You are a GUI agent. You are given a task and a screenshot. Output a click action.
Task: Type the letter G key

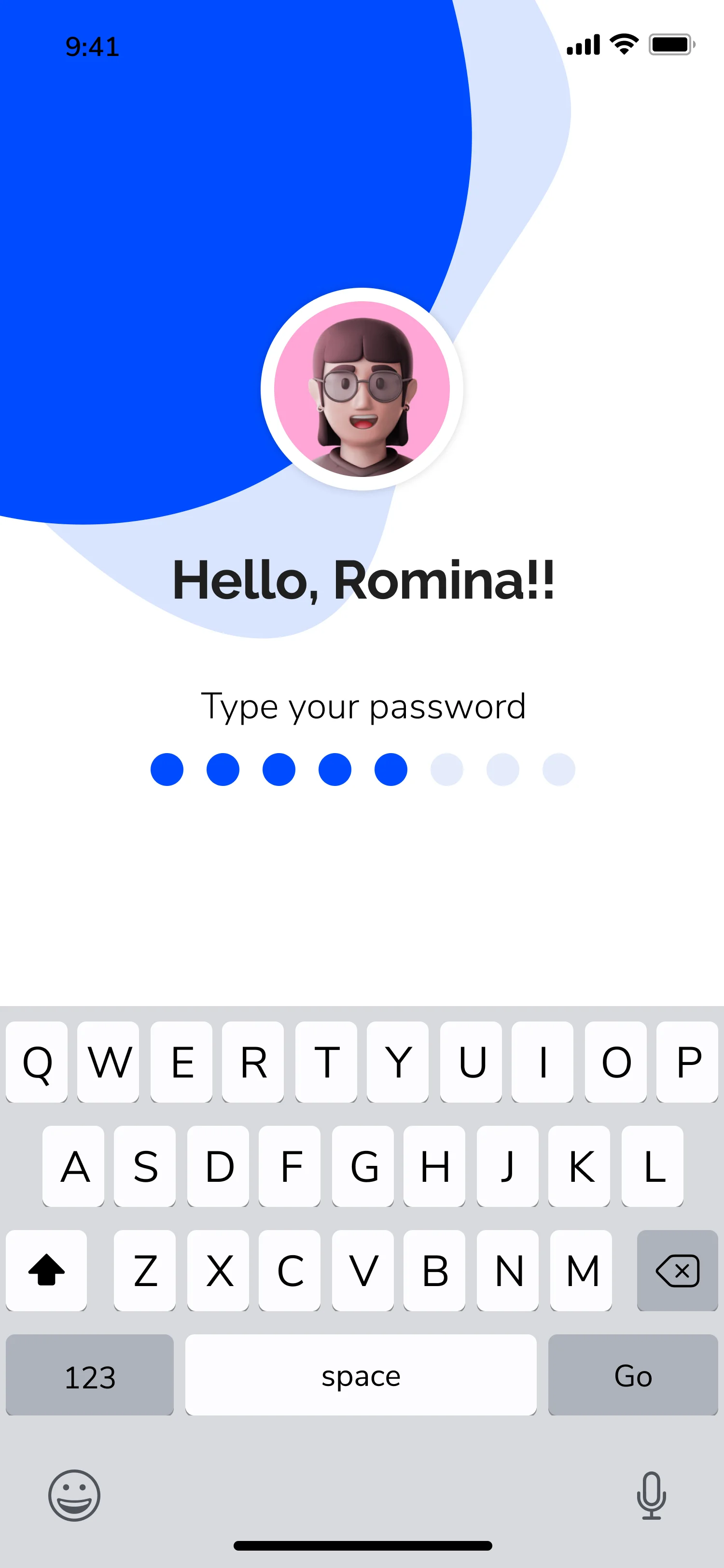coord(363,1166)
